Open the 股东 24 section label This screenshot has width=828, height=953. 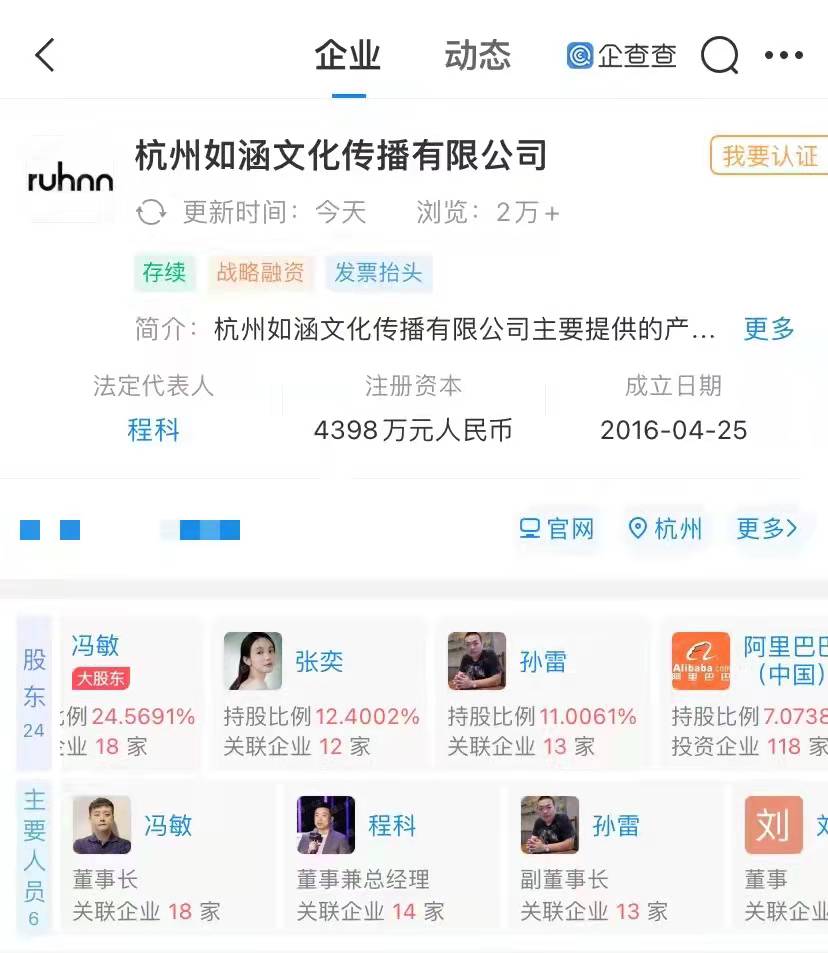pyautogui.click(x=34, y=692)
